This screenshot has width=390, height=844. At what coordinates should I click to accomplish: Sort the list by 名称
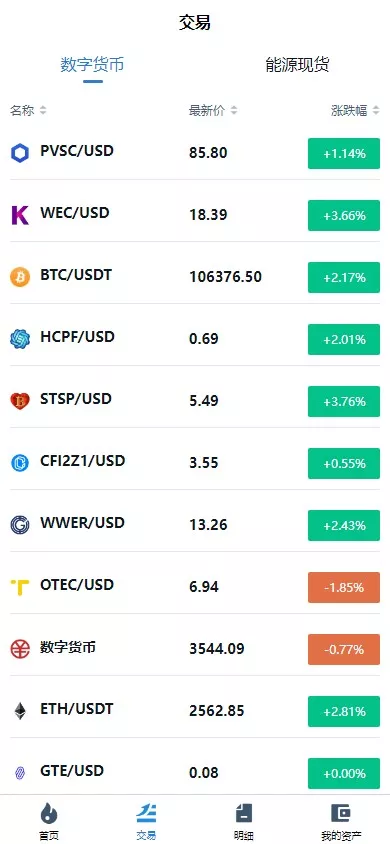click(x=28, y=111)
